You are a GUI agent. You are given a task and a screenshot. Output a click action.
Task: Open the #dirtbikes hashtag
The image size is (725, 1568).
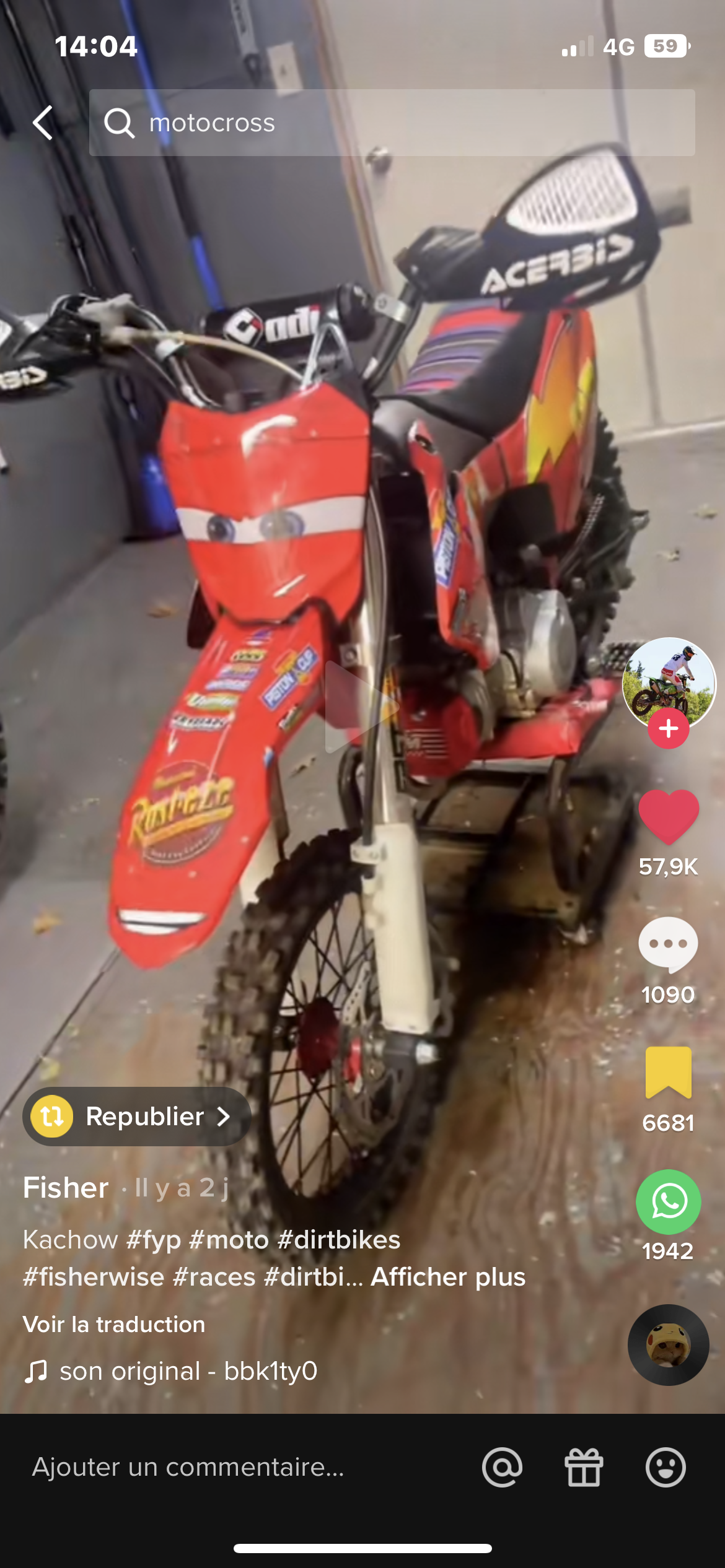click(338, 1240)
